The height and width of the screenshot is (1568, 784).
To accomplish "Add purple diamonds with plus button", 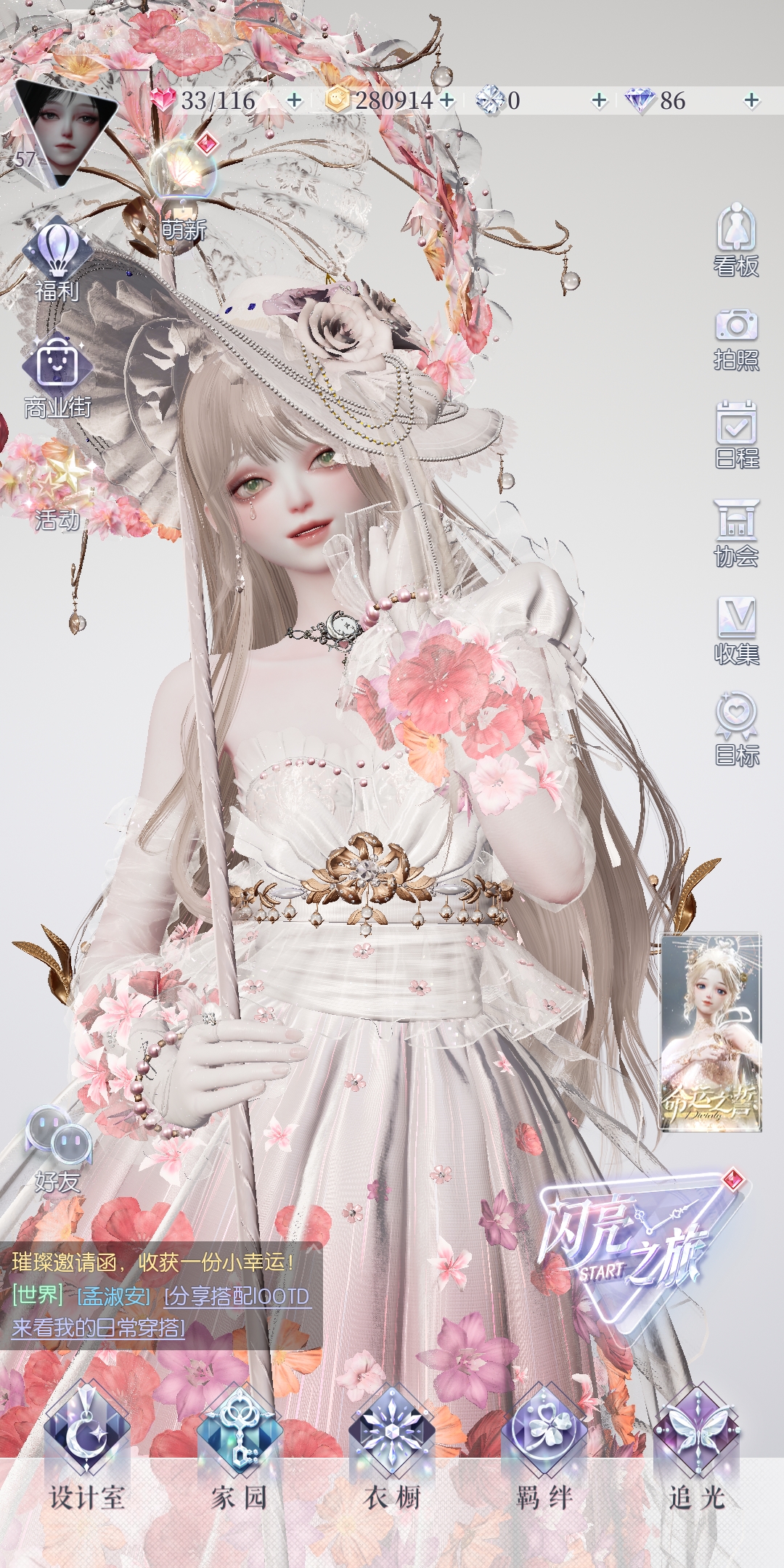I will tap(751, 100).
